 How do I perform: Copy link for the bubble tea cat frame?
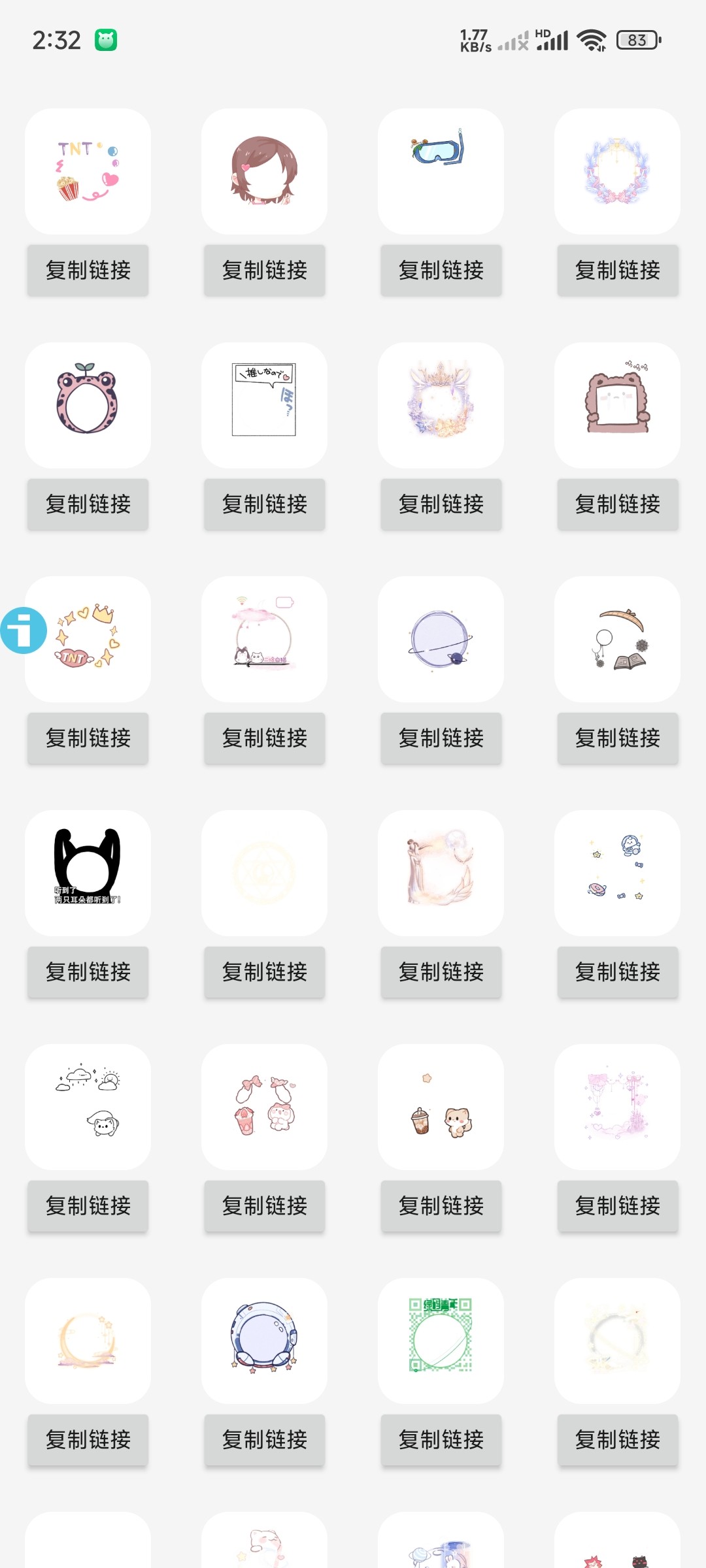[x=441, y=1205]
